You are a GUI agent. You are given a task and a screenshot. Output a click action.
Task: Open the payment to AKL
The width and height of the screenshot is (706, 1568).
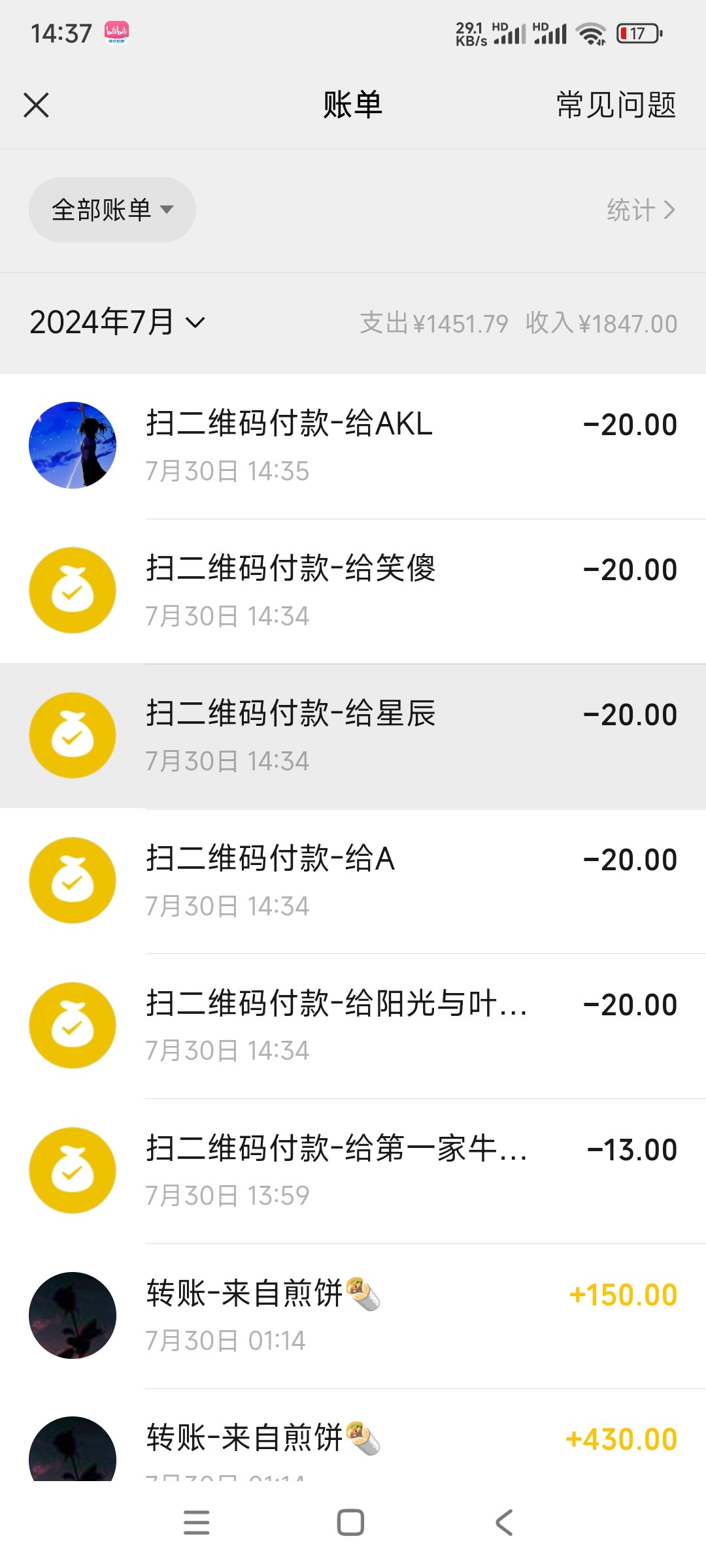353,446
